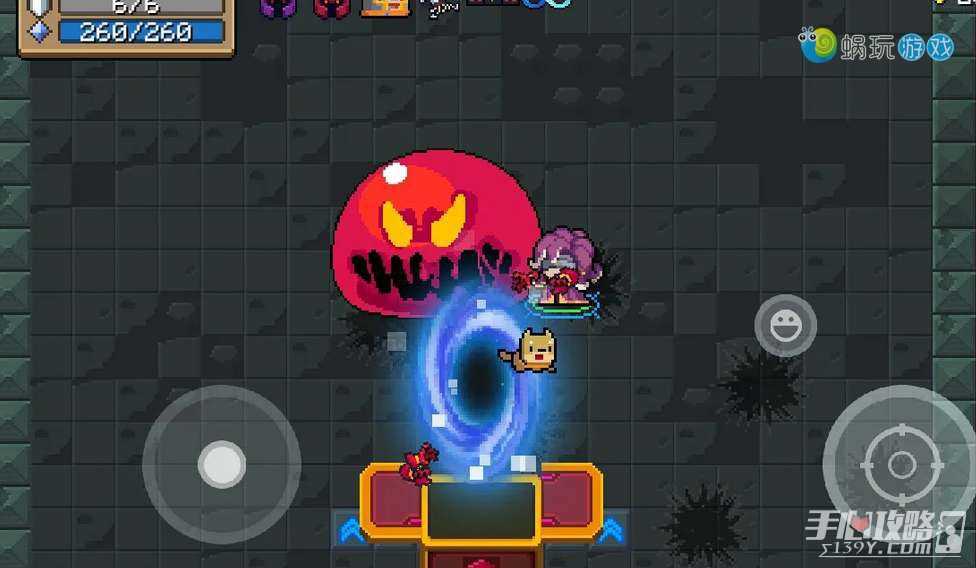The image size is (976, 568).
Task: Tap the virtual movement joystick
Action: coord(221,464)
